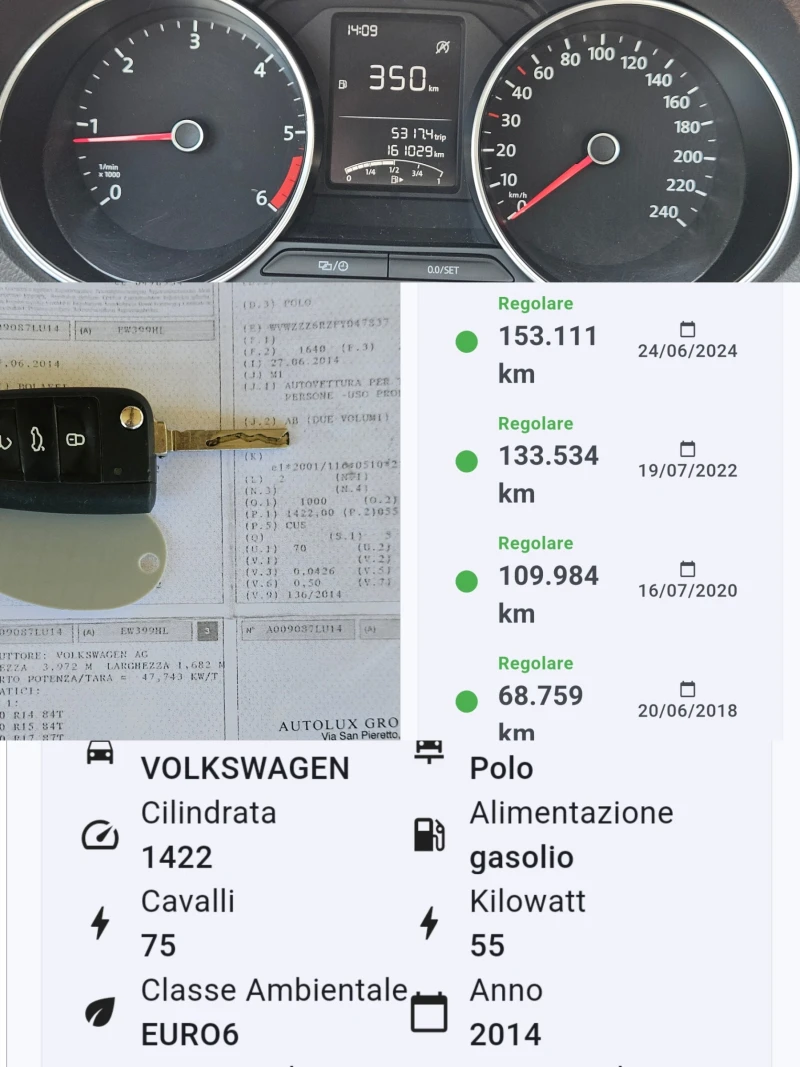This screenshot has width=800, height=1067.
Task: Select the lightning bolt icon beside Kilowatt
Action: coord(427,923)
